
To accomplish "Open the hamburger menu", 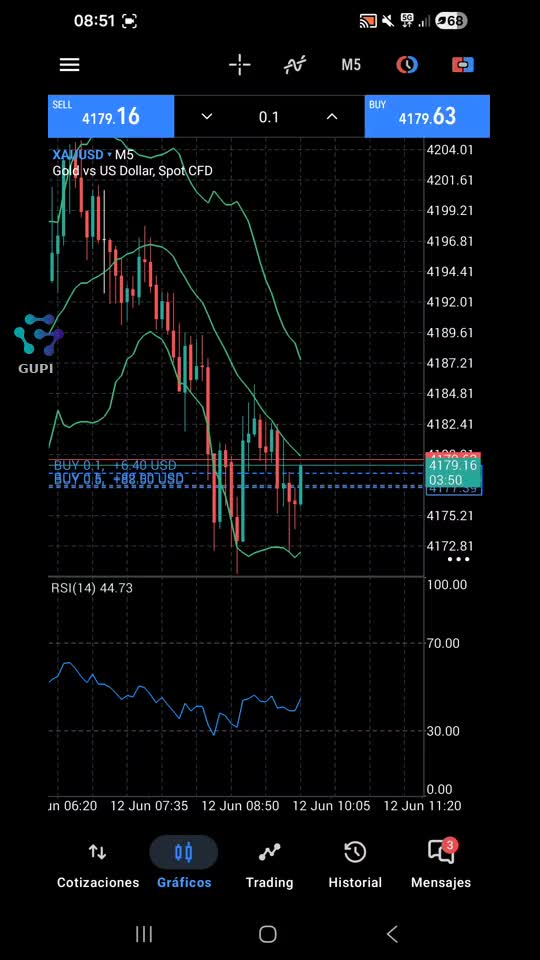I will coord(69,65).
